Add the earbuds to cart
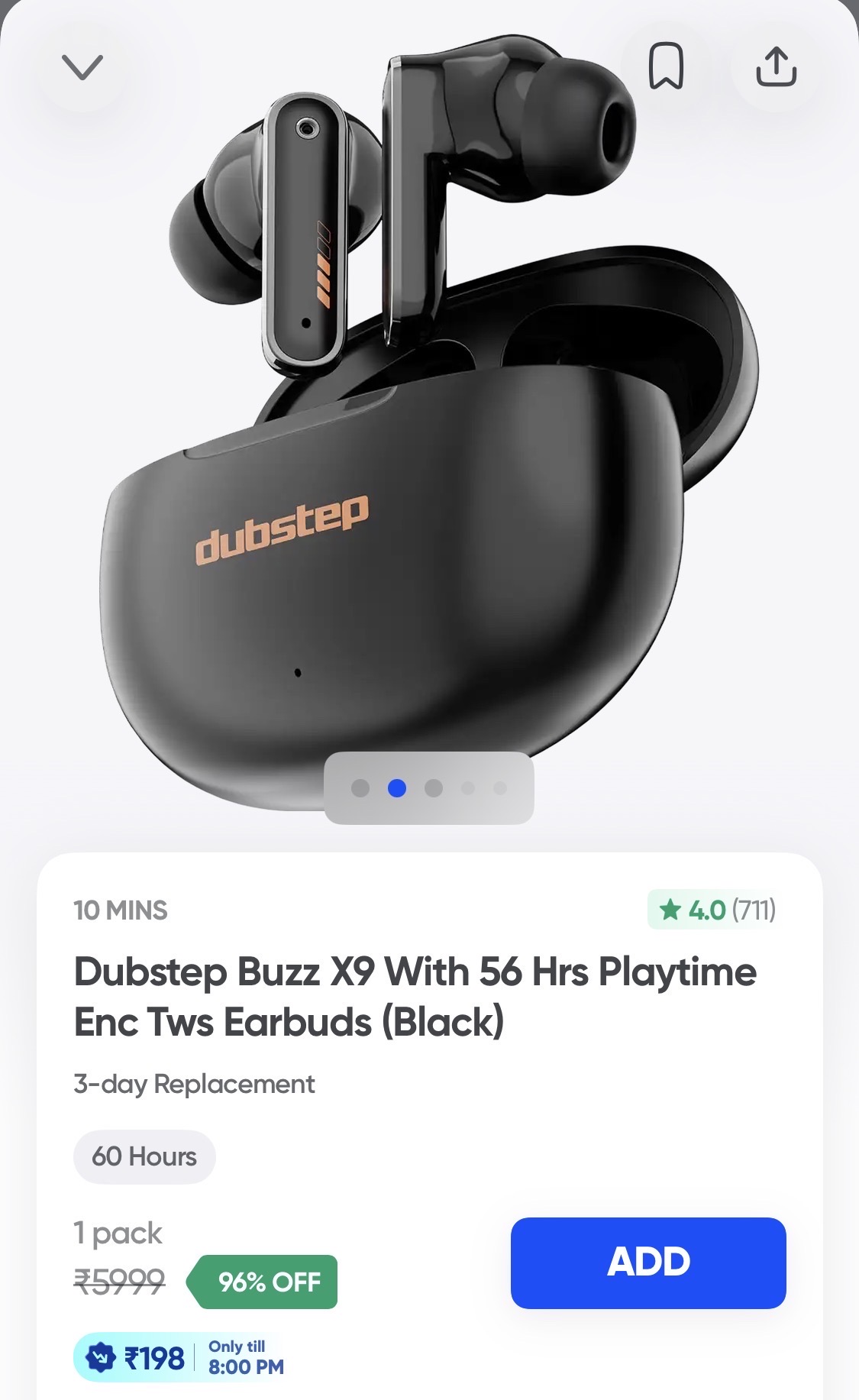This screenshot has width=859, height=1400. click(x=648, y=1262)
